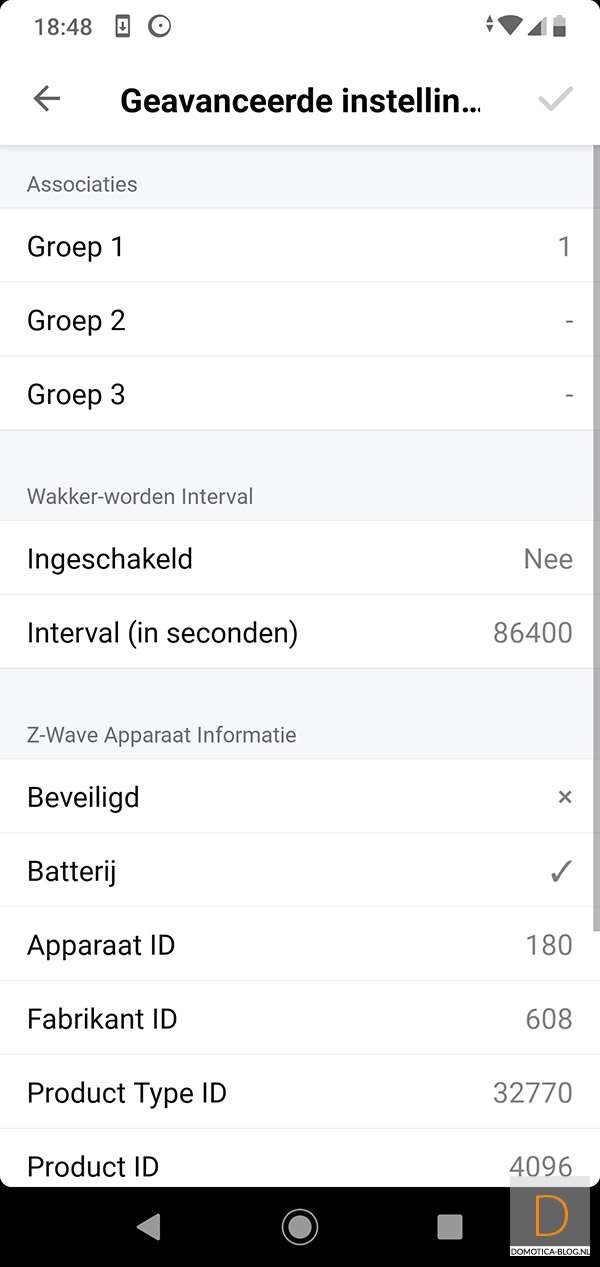Edit association Groep 2
600x1267 pixels.
(298, 320)
